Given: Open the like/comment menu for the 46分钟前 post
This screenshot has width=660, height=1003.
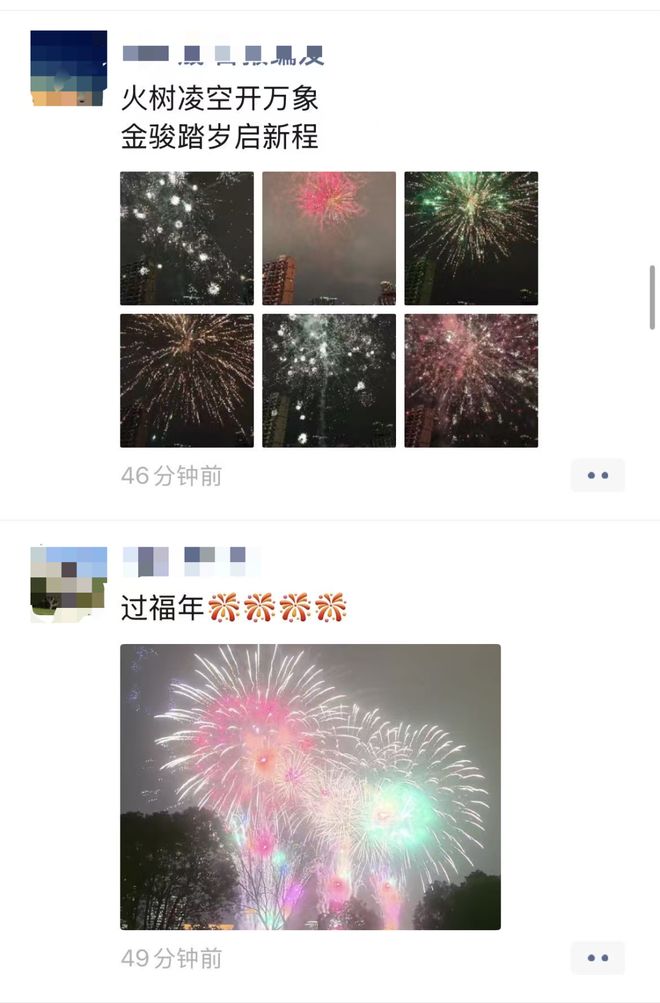Looking at the screenshot, I should (598, 476).
